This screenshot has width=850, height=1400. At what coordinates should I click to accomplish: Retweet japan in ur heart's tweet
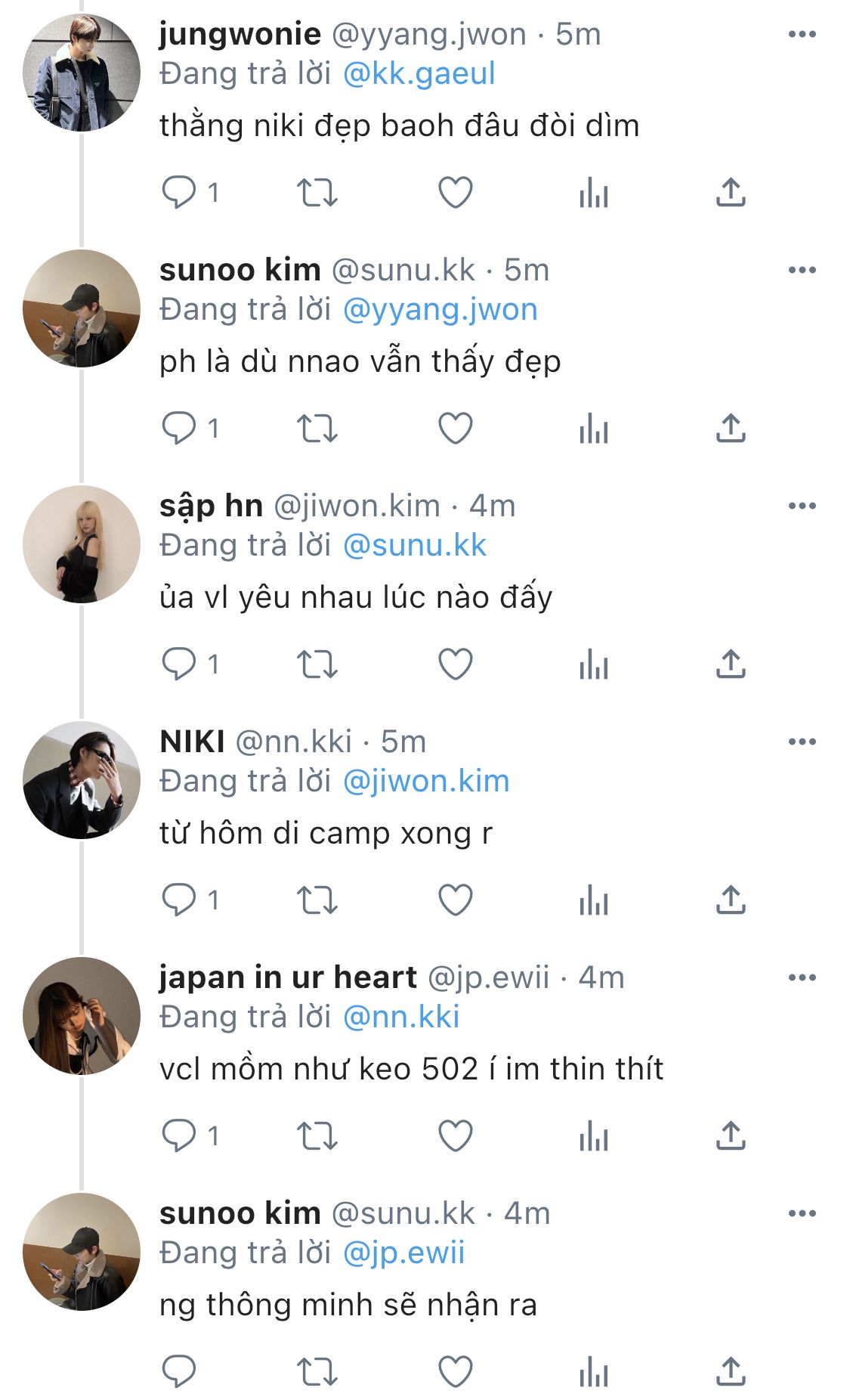pyautogui.click(x=317, y=1136)
